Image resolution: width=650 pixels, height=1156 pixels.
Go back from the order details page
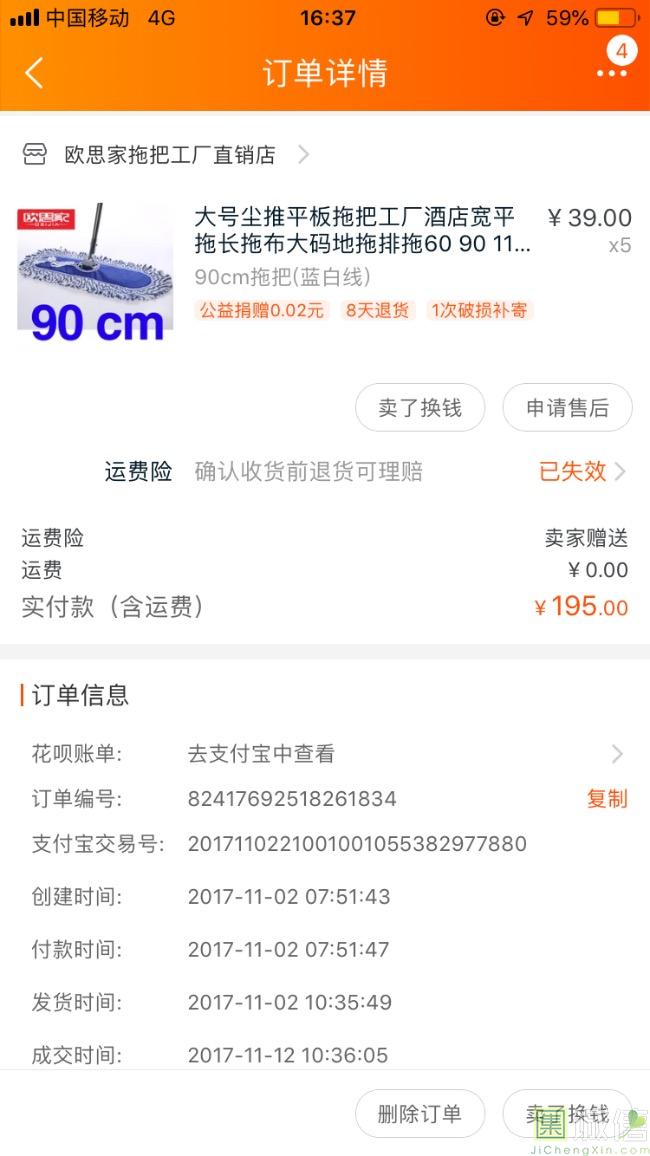[34, 73]
